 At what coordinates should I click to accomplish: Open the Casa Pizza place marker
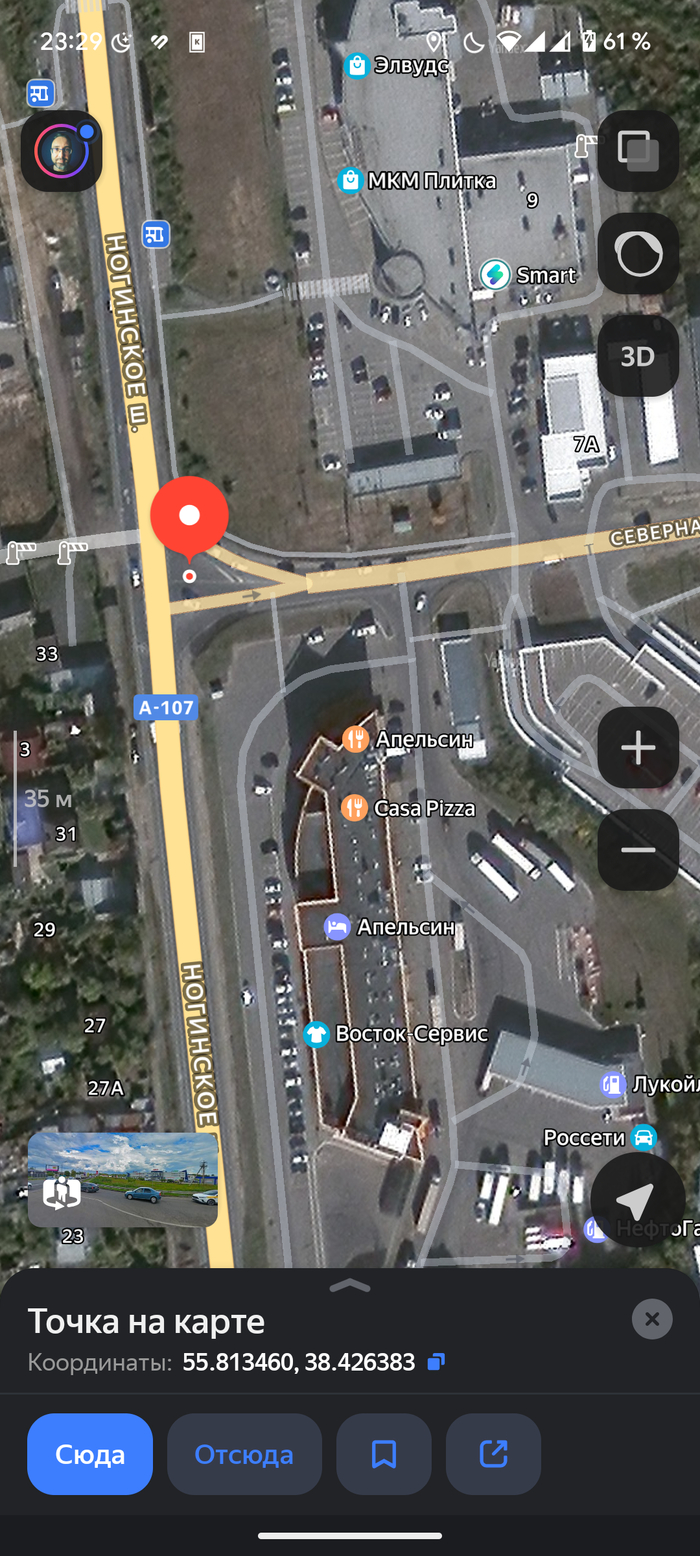(354, 807)
